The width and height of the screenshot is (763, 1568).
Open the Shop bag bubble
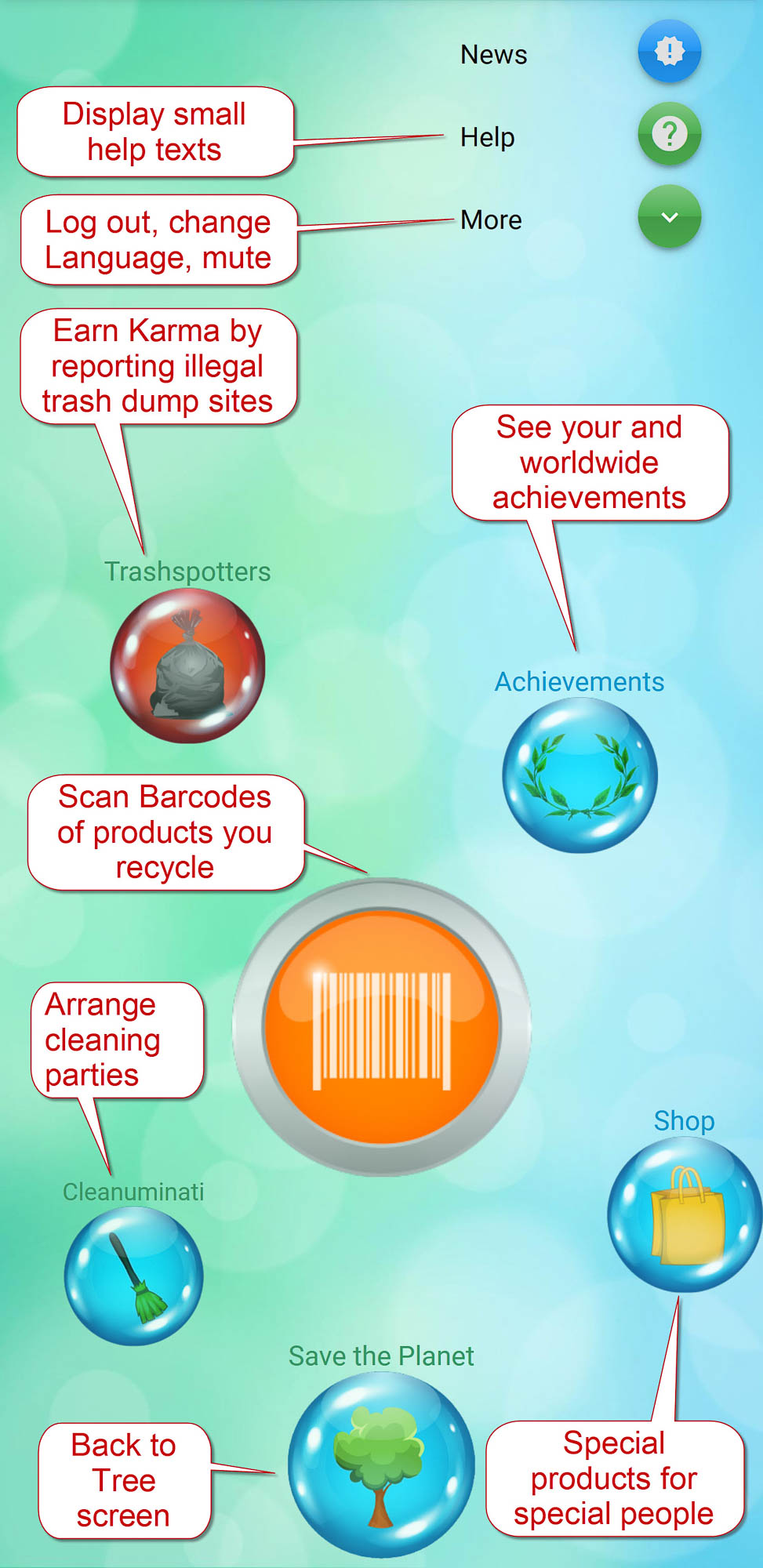tap(685, 1214)
